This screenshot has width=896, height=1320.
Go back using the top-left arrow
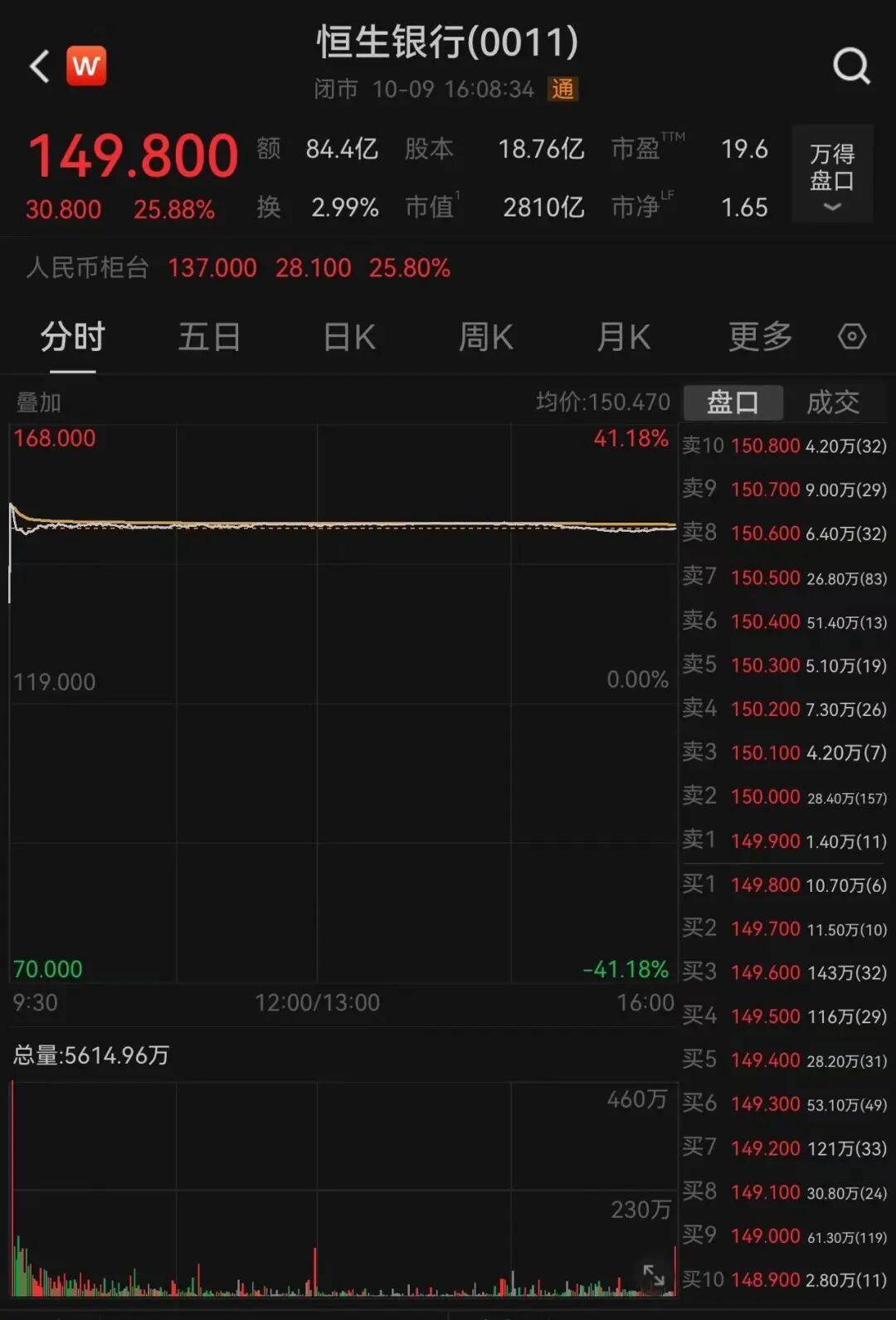tap(39, 66)
